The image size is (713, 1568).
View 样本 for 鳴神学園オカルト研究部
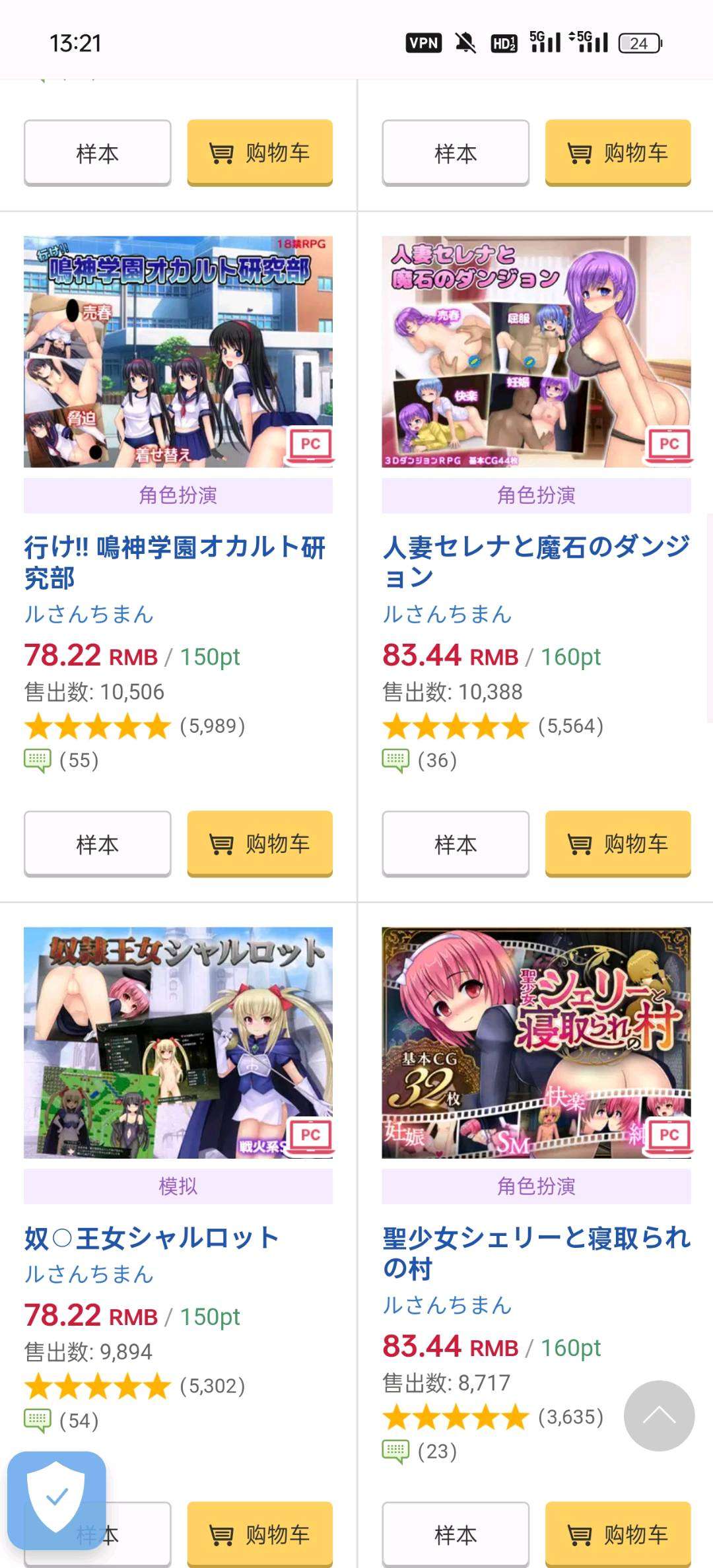pyautogui.click(x=97, y=843)
